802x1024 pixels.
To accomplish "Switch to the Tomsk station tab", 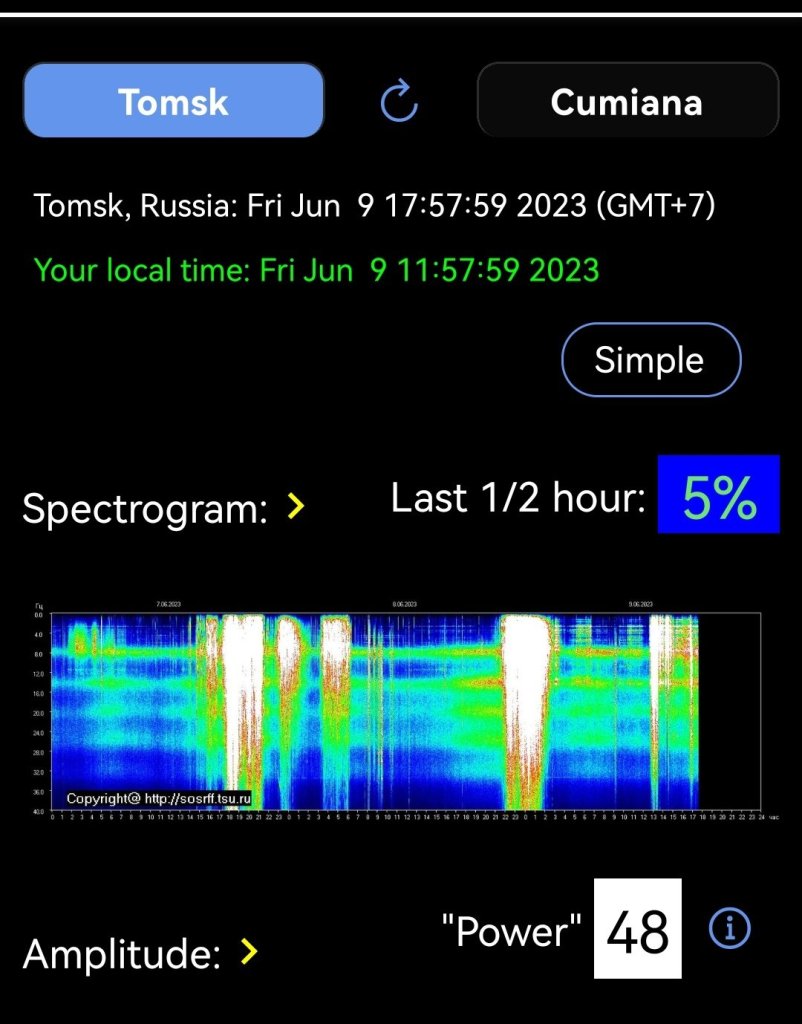I will [x=173, y=100].
